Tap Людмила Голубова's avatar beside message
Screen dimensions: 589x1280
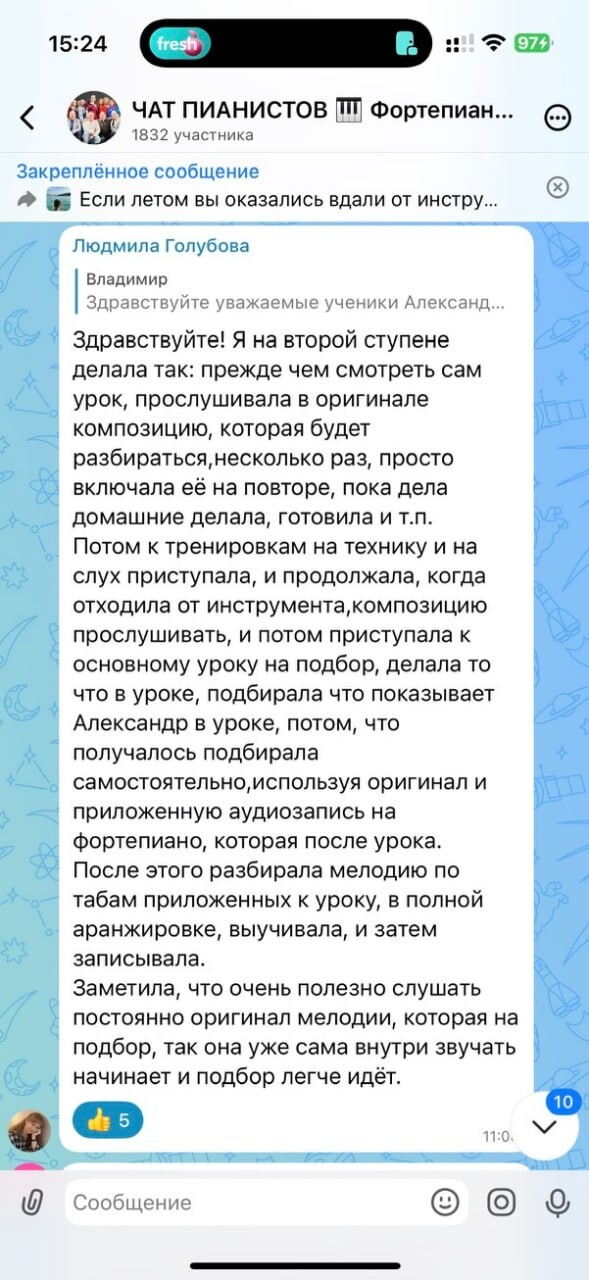pyautogui.click(x=29, y=1130)
